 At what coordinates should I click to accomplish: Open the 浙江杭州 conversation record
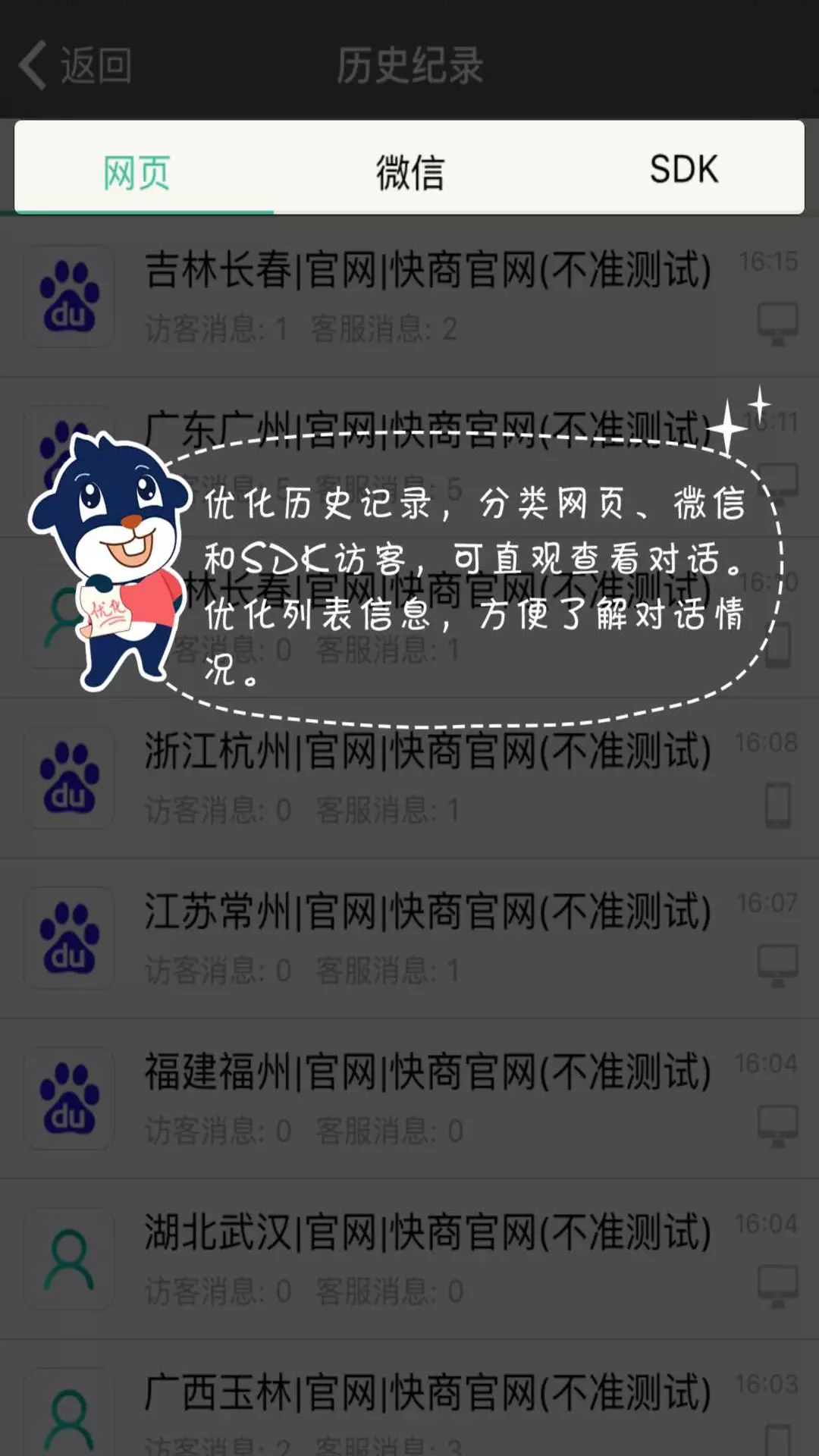tap(409, 778)
